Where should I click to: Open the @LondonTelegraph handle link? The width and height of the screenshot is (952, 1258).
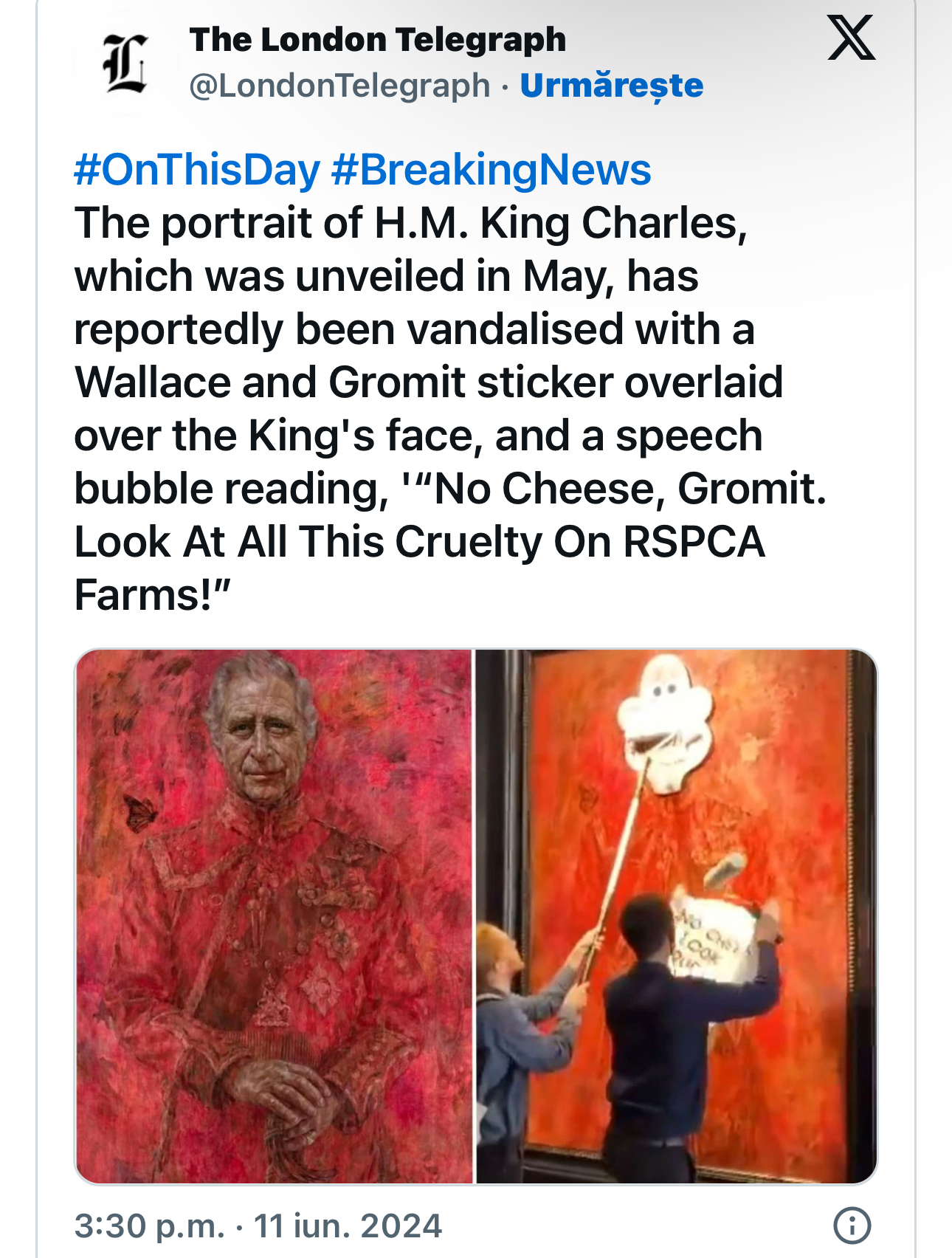pyautogui.click(x=339, y=86)
